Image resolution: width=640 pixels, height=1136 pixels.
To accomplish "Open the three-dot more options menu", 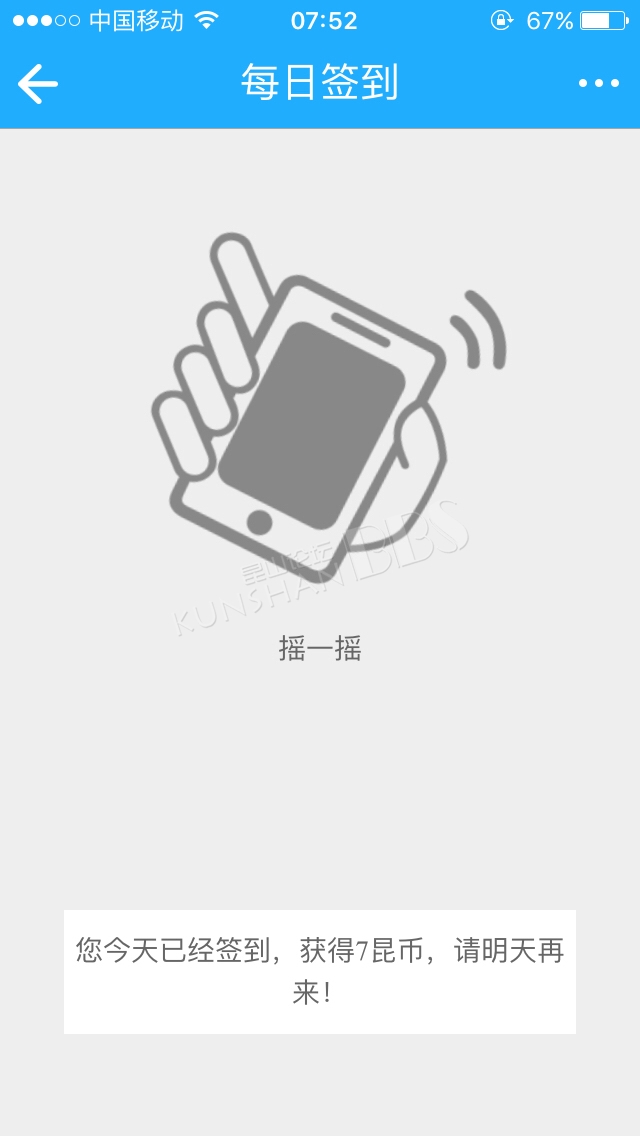I will 599,83.
